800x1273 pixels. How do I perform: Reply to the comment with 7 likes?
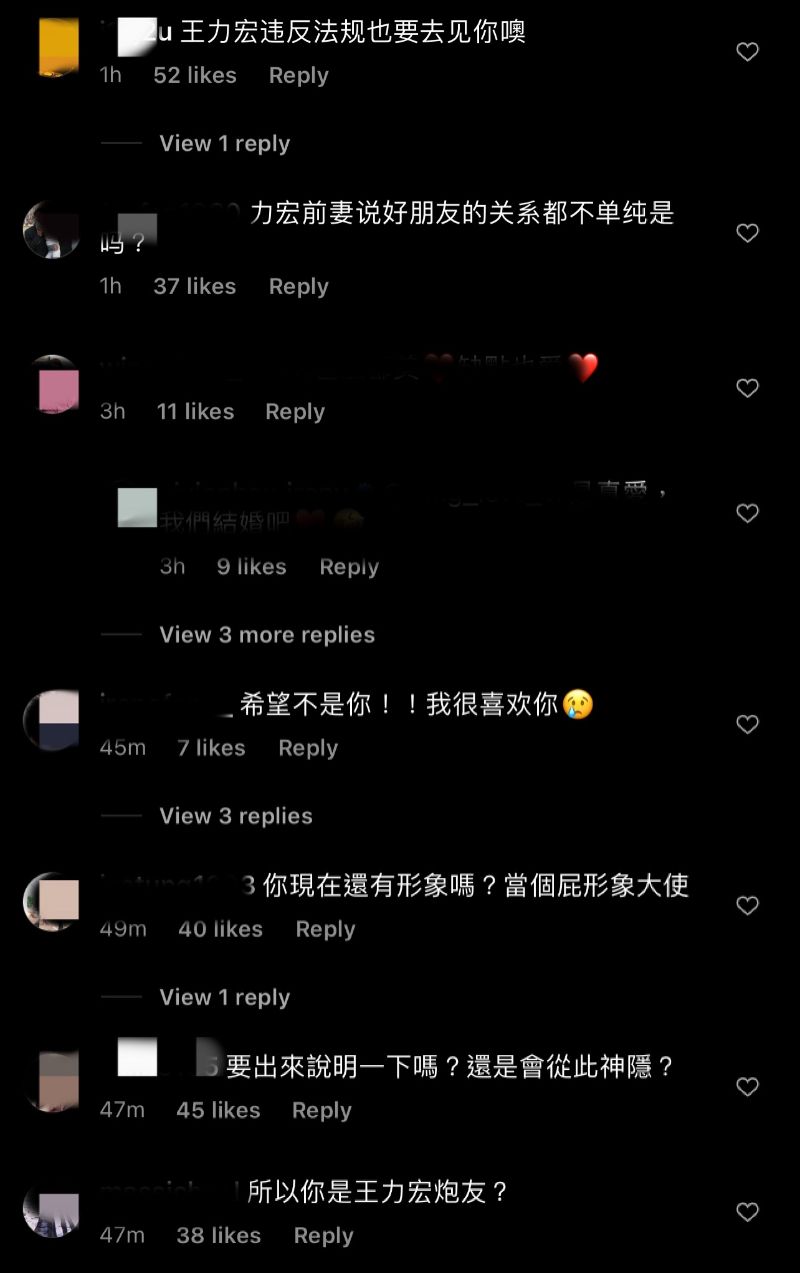[x=307, y=748]
